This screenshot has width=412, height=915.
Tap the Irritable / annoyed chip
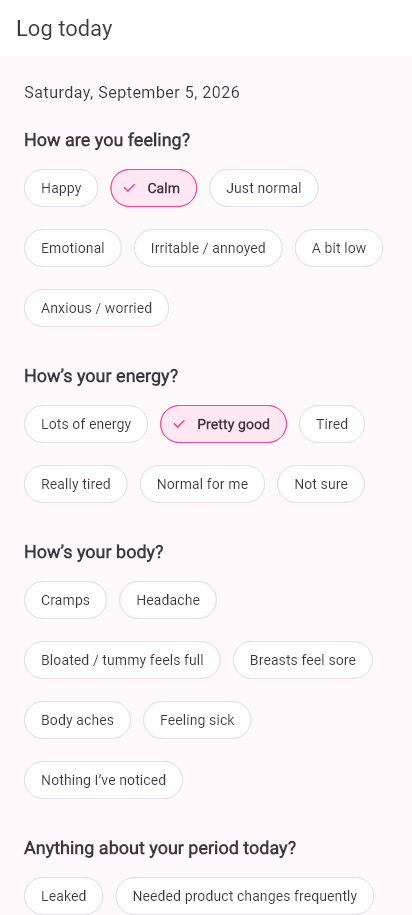click(x=208, y=248)
